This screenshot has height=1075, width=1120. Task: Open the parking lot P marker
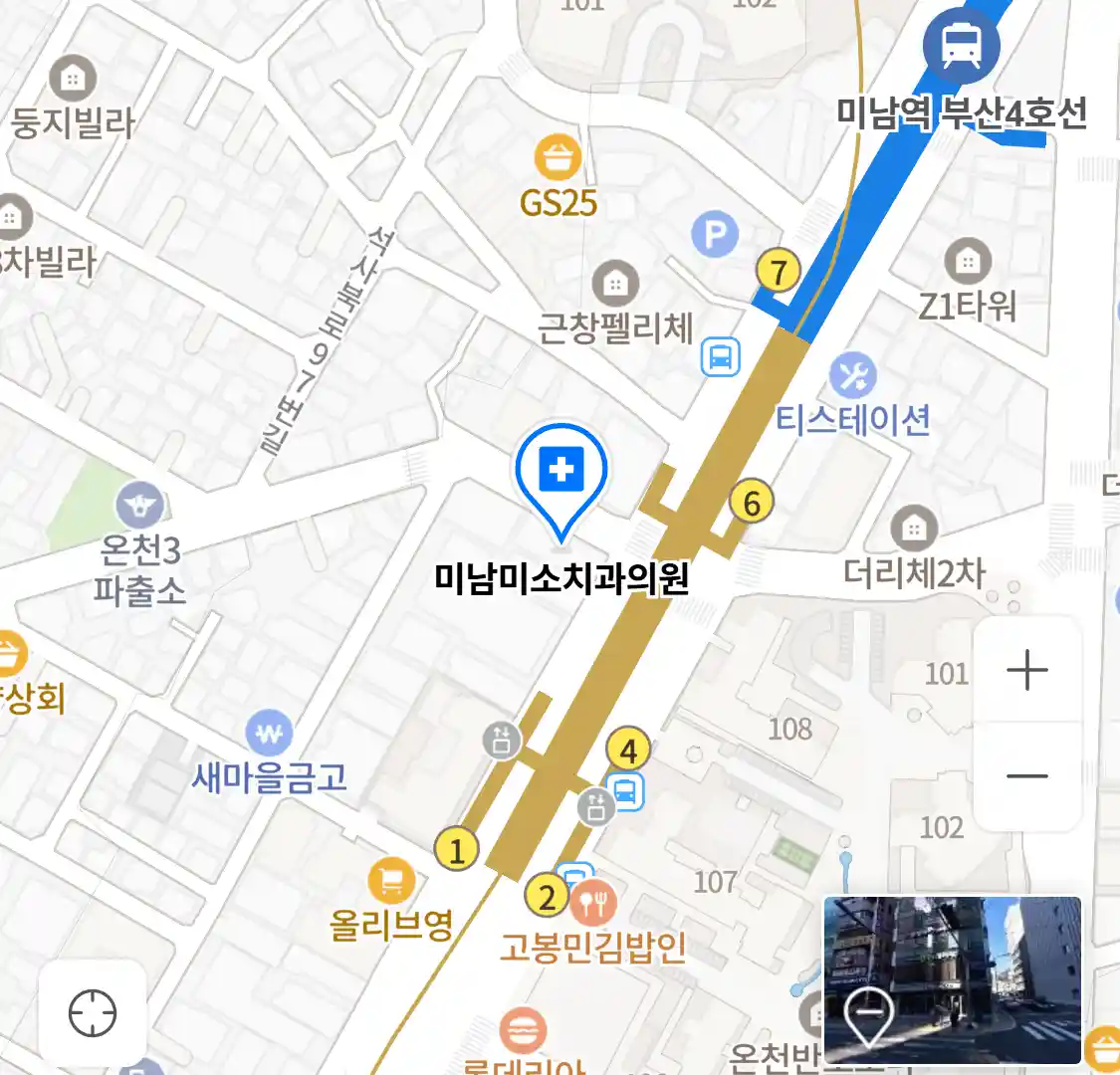[715, 235]
